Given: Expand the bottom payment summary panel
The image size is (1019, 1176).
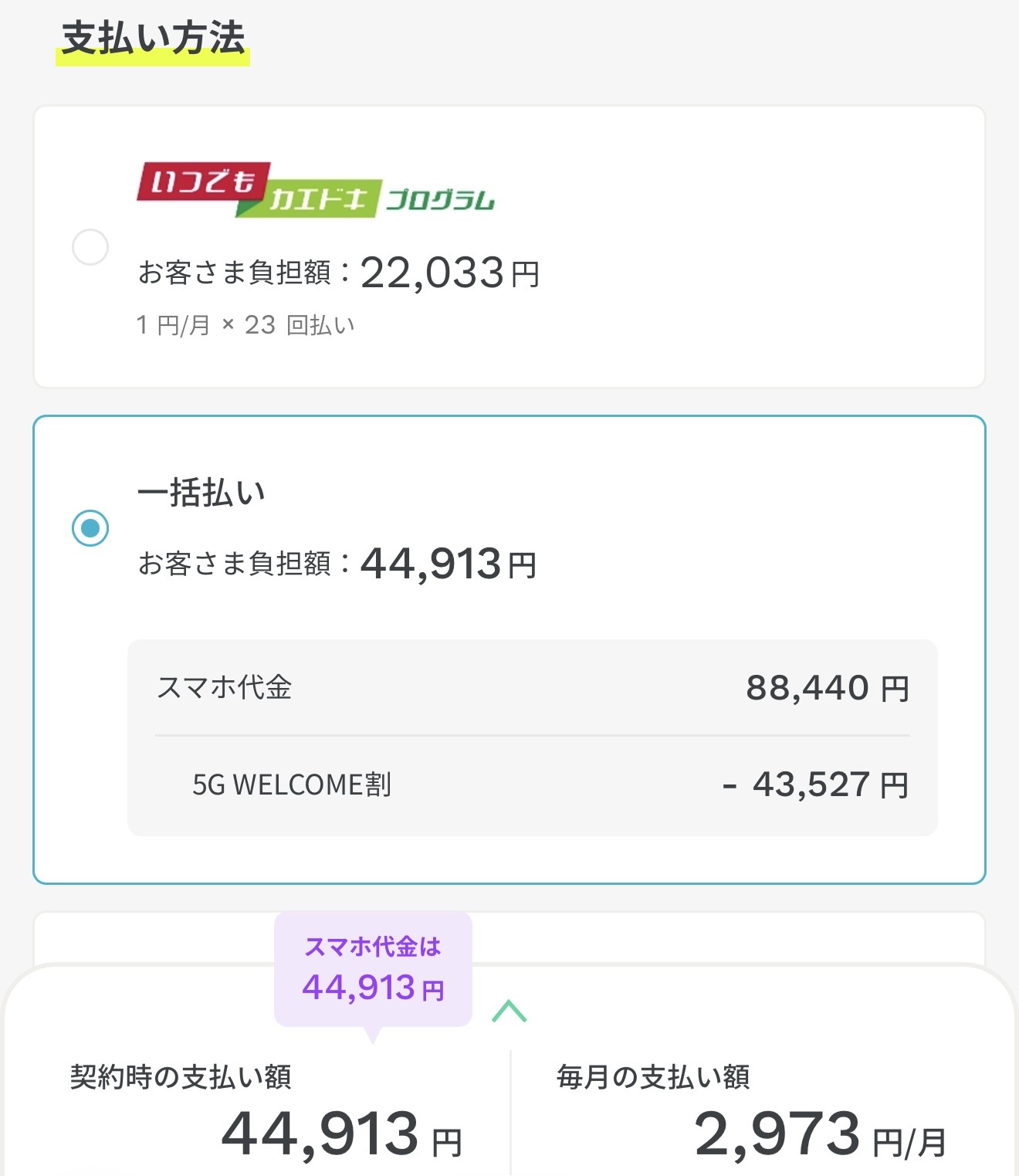Looking at the screenshot, I should 509,1011.
